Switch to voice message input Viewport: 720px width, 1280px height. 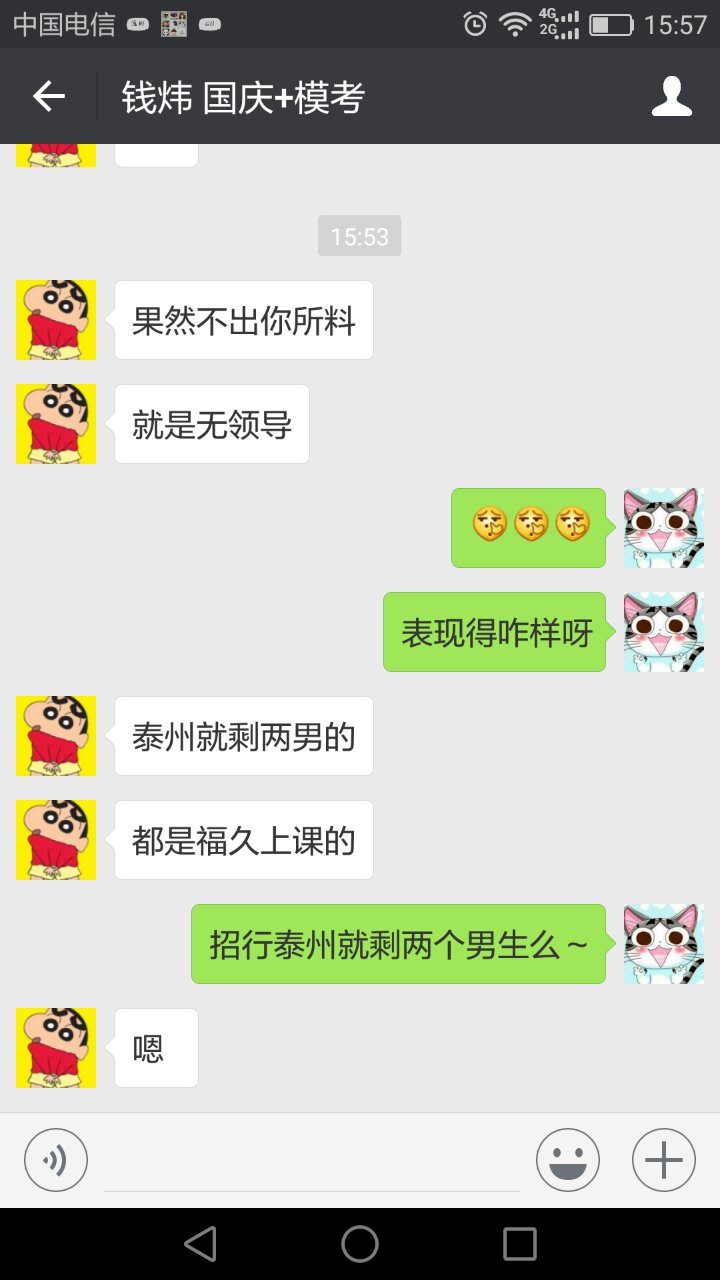pos(56,1160)
